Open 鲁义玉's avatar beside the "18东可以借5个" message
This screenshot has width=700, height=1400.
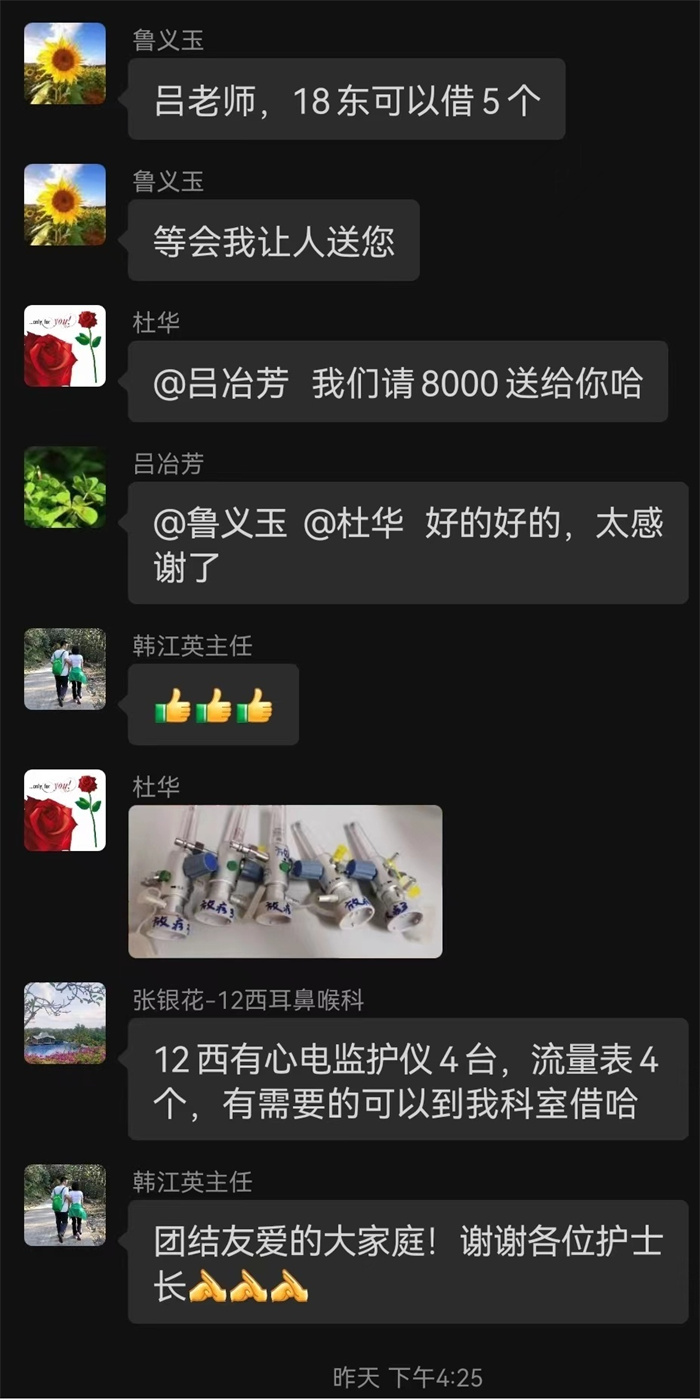point(65,63)
